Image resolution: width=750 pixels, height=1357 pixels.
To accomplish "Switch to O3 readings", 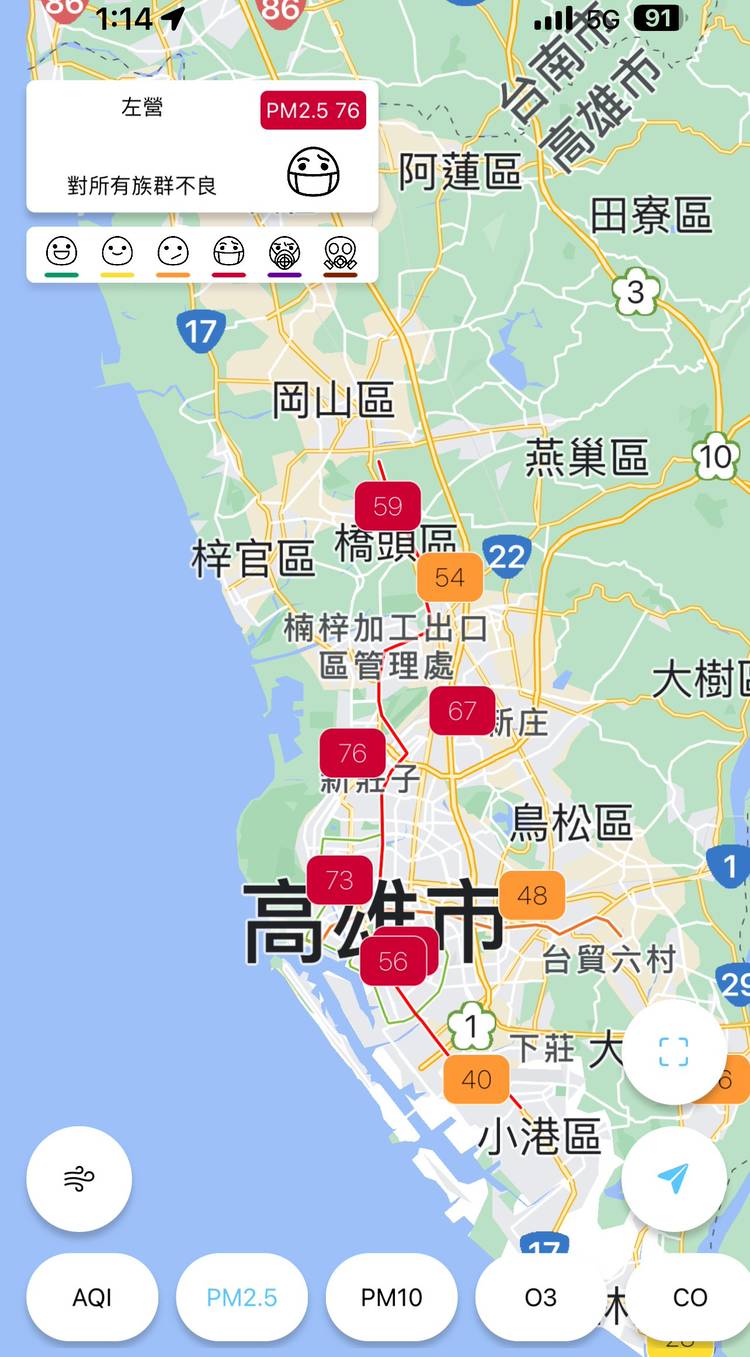I will pos(540,1297).
